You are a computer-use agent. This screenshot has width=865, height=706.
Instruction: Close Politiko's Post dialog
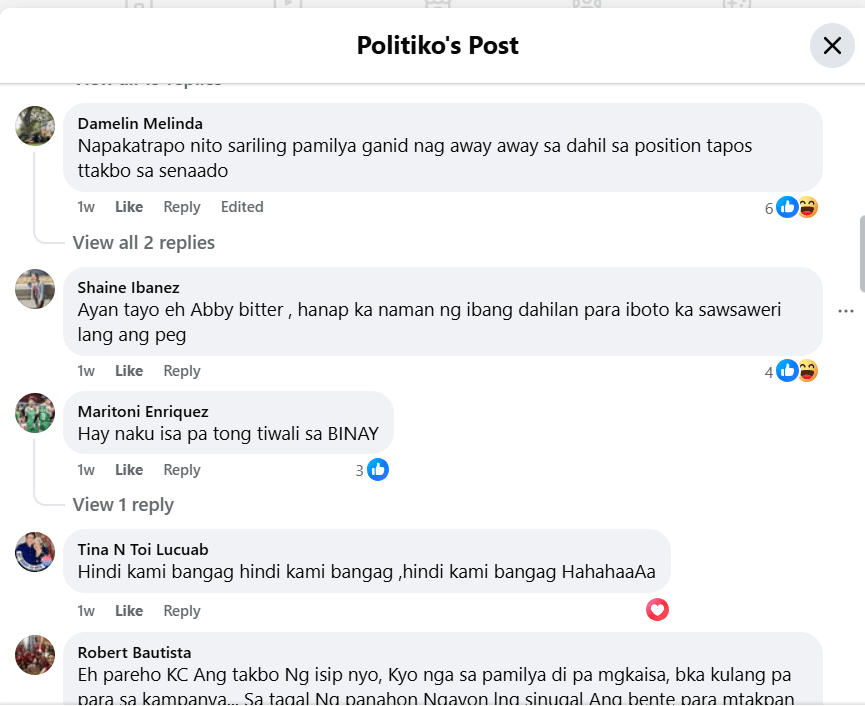832,45
